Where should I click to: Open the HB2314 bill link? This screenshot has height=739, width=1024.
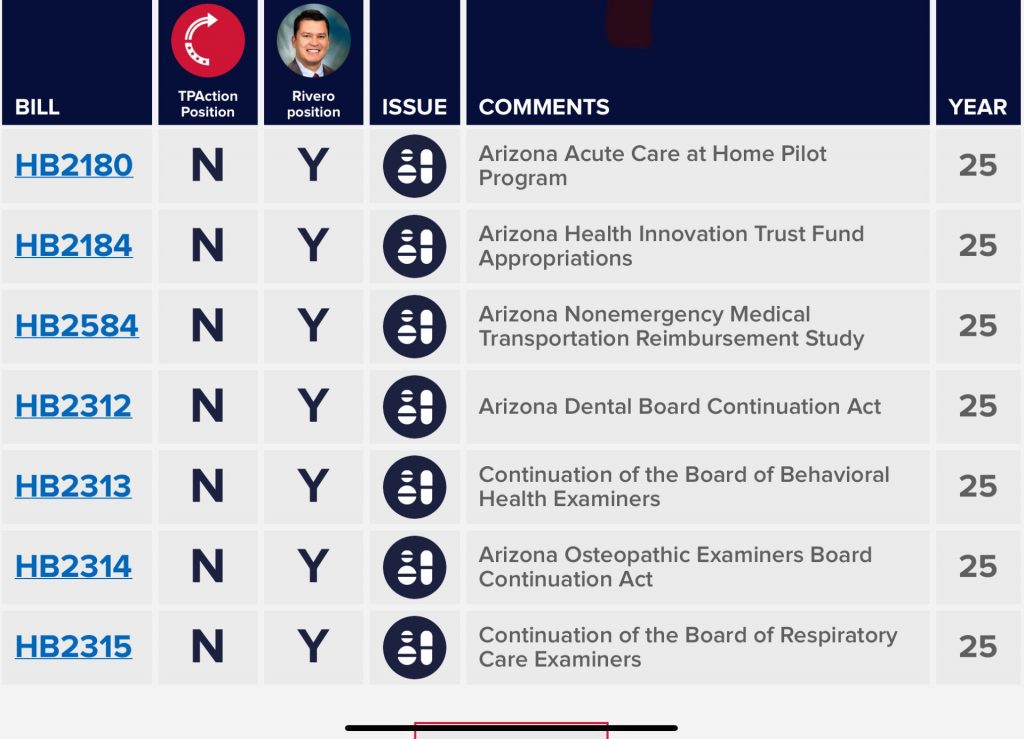coord(74,566)
